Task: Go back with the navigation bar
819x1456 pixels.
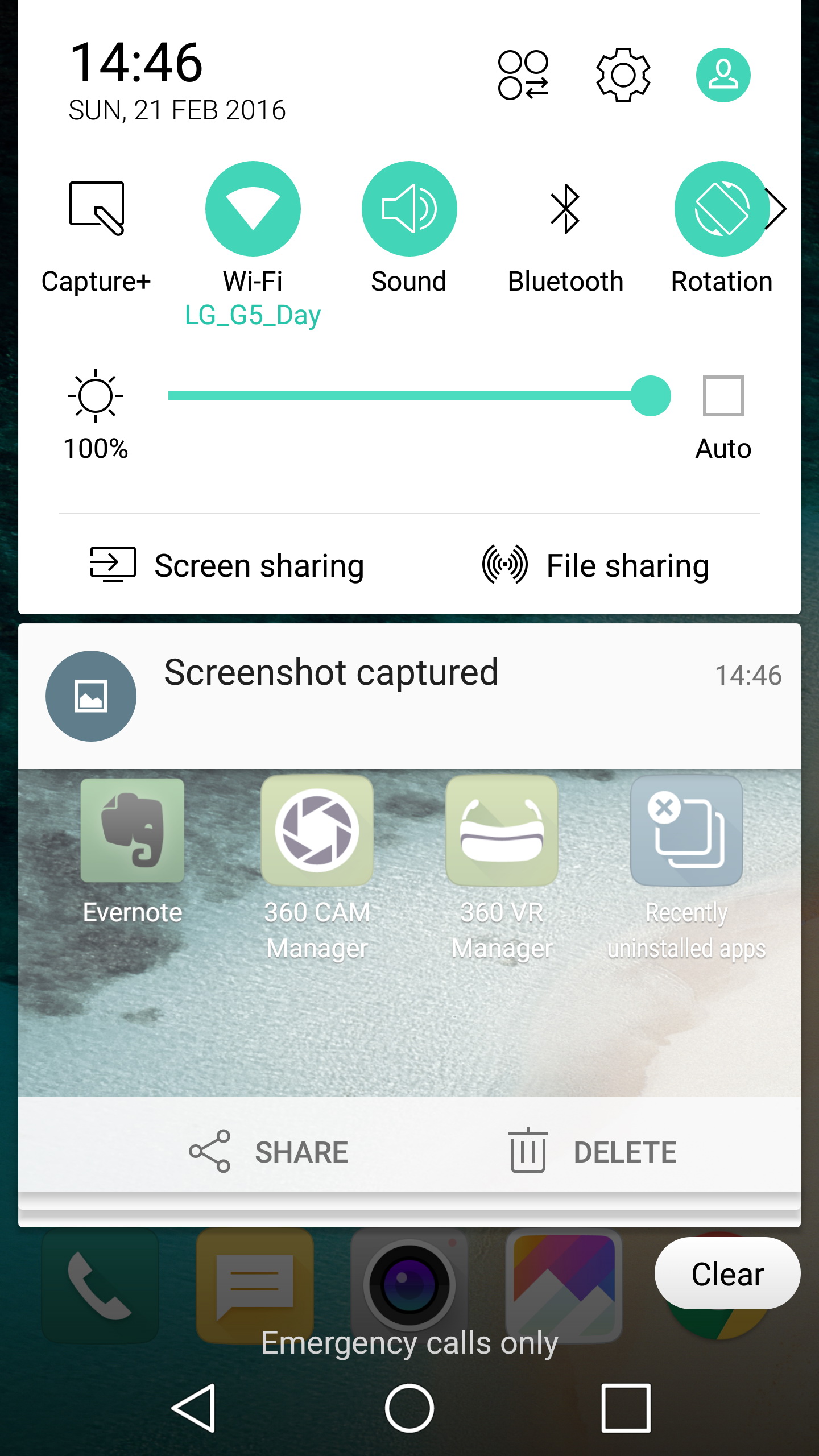Action: pyautogui.click(x=193, y=1408)
